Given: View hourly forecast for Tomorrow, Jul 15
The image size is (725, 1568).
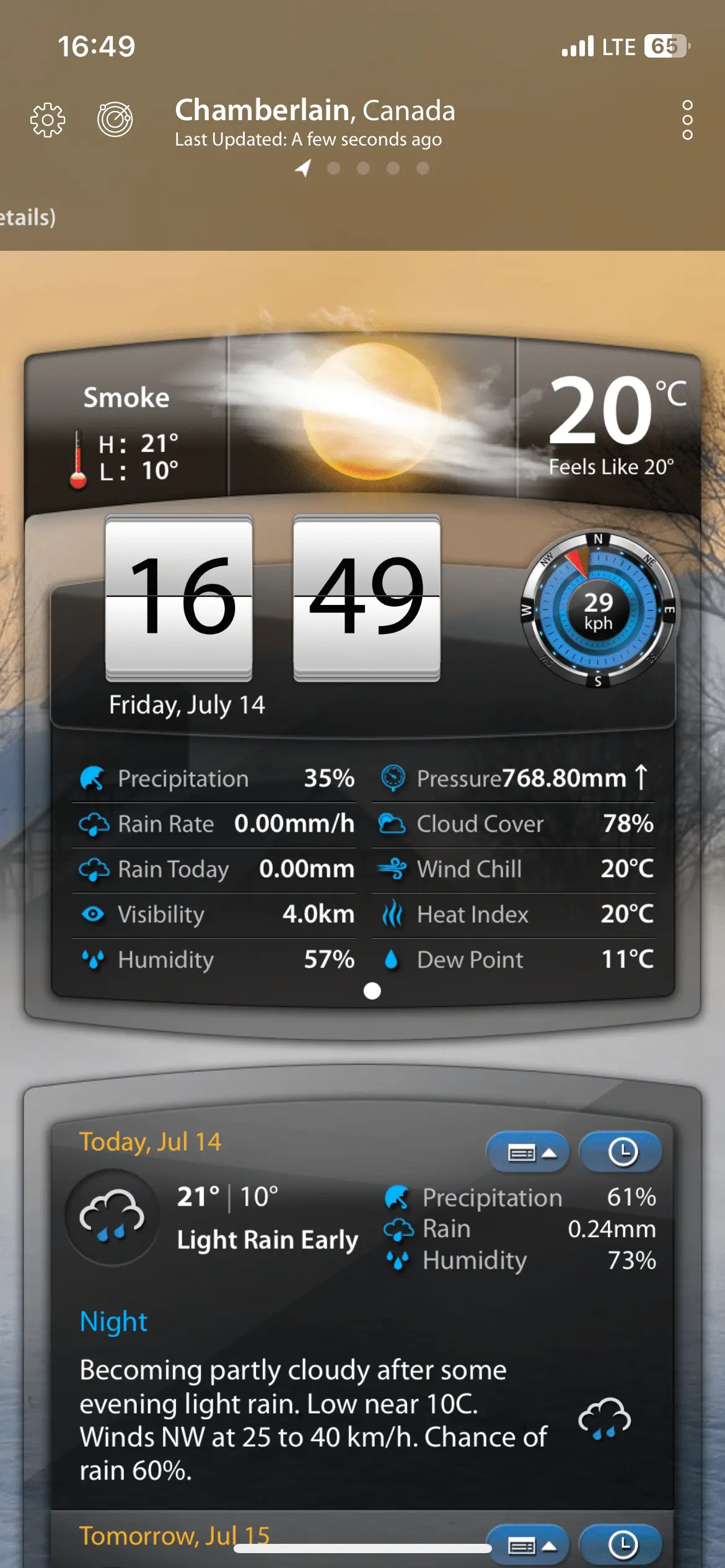Looking at the screenshot, I should (x=622, y=1546).
